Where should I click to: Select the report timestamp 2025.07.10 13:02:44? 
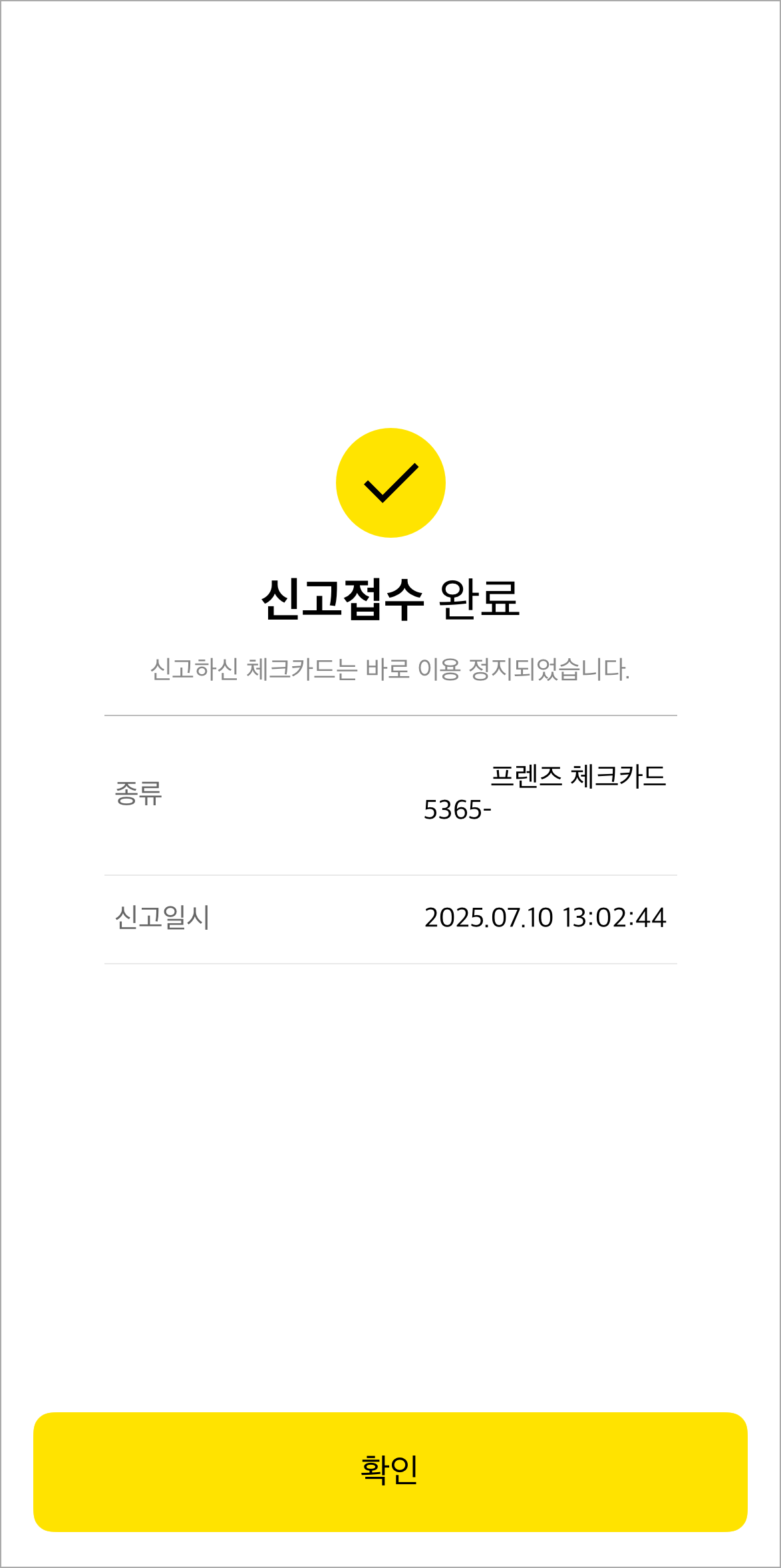[546, 918]
